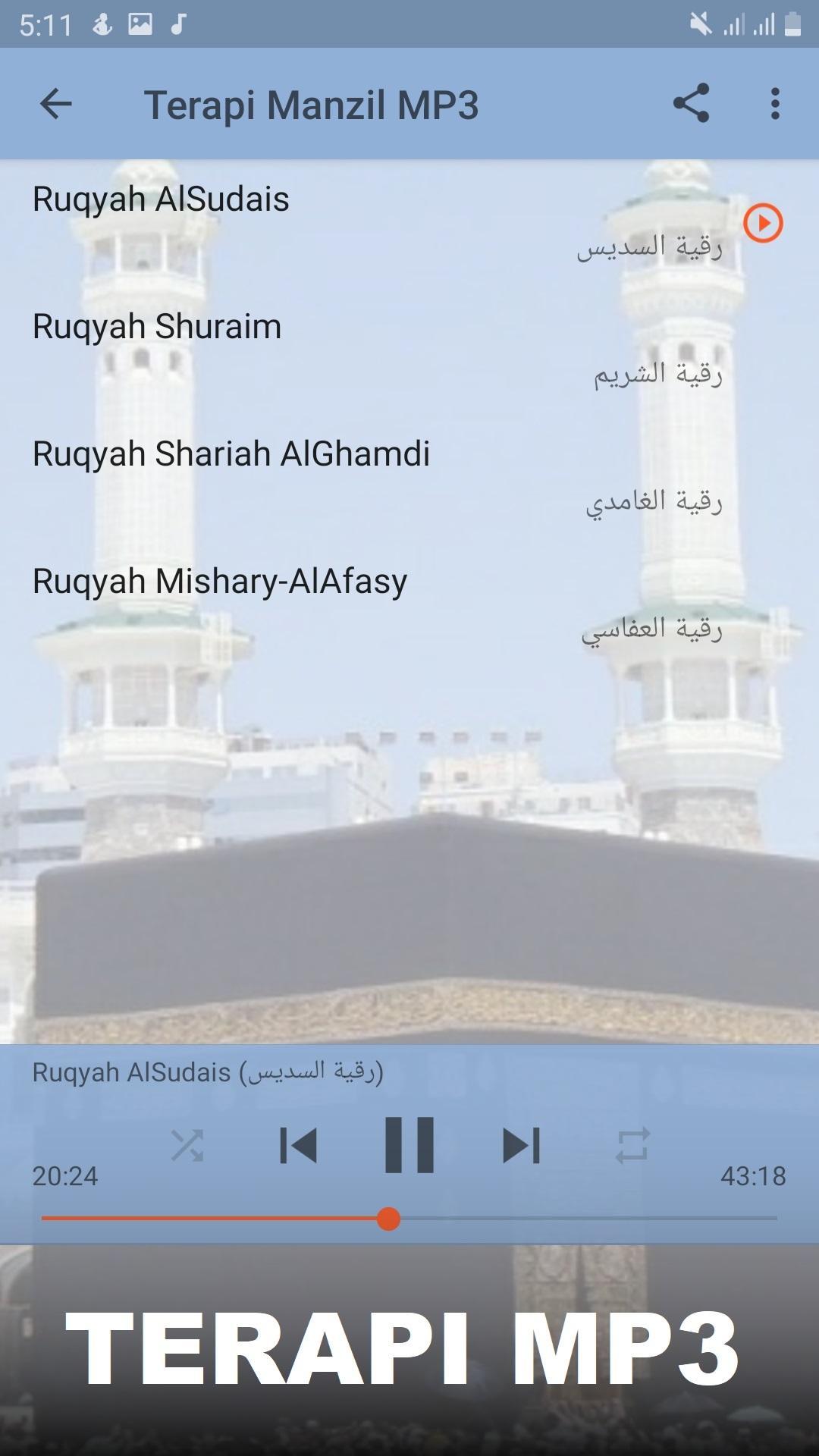The image size is (819, 1456).
Task: Pause the current playback
Action: (409, 1145)
